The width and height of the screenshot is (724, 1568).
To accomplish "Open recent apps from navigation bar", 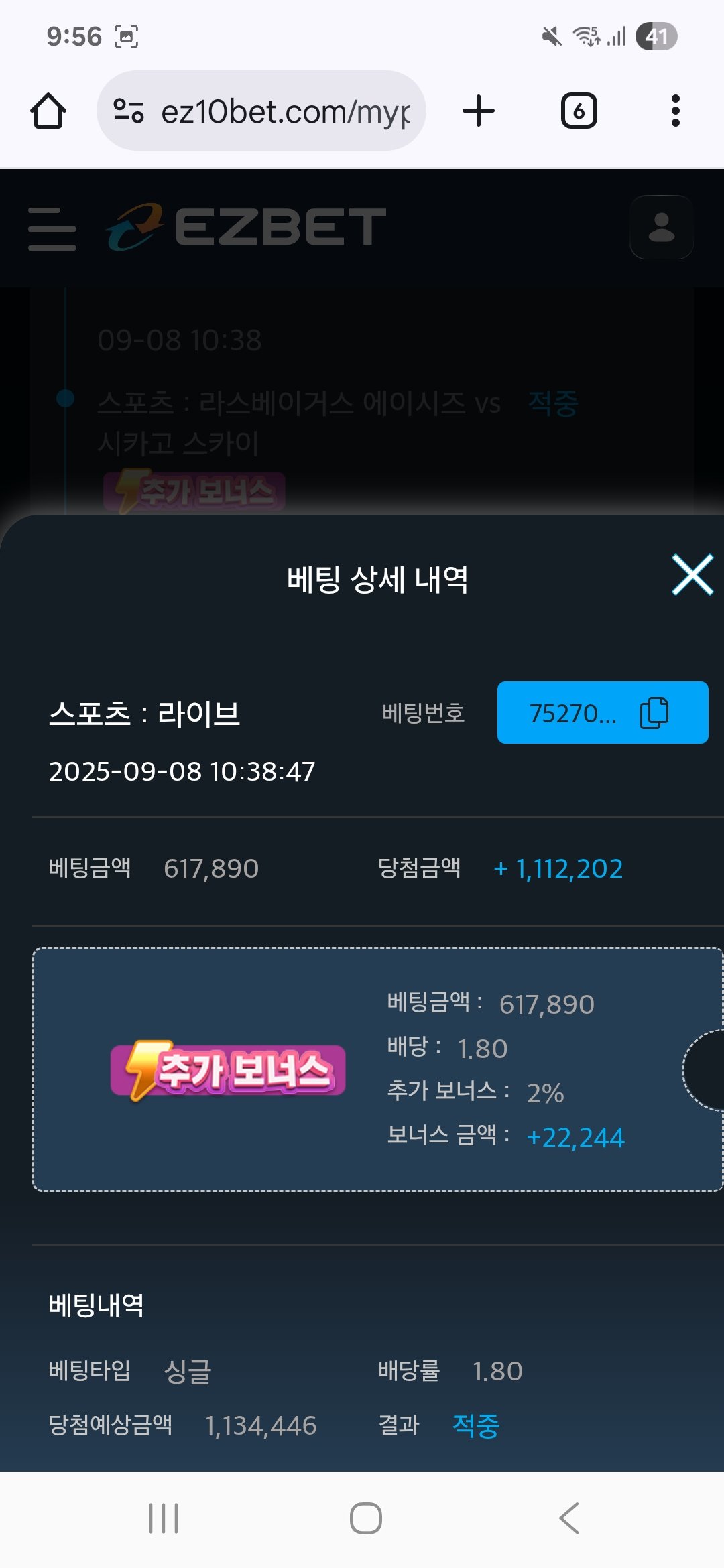I will 164,1518.
